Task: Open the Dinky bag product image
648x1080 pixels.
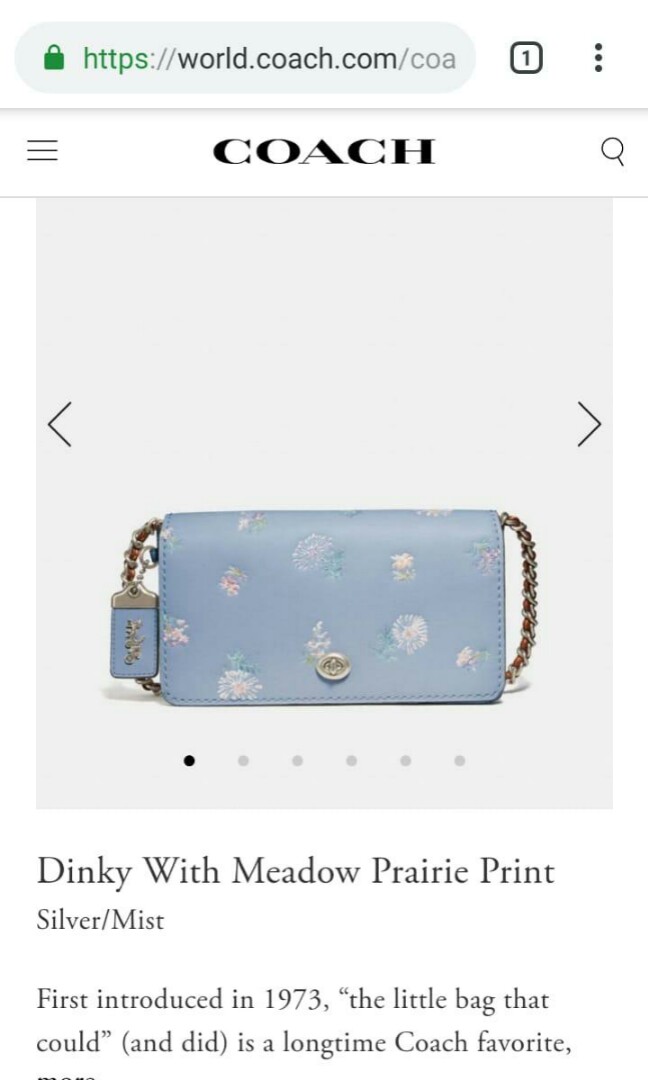Action: click(x=324, y=605)
